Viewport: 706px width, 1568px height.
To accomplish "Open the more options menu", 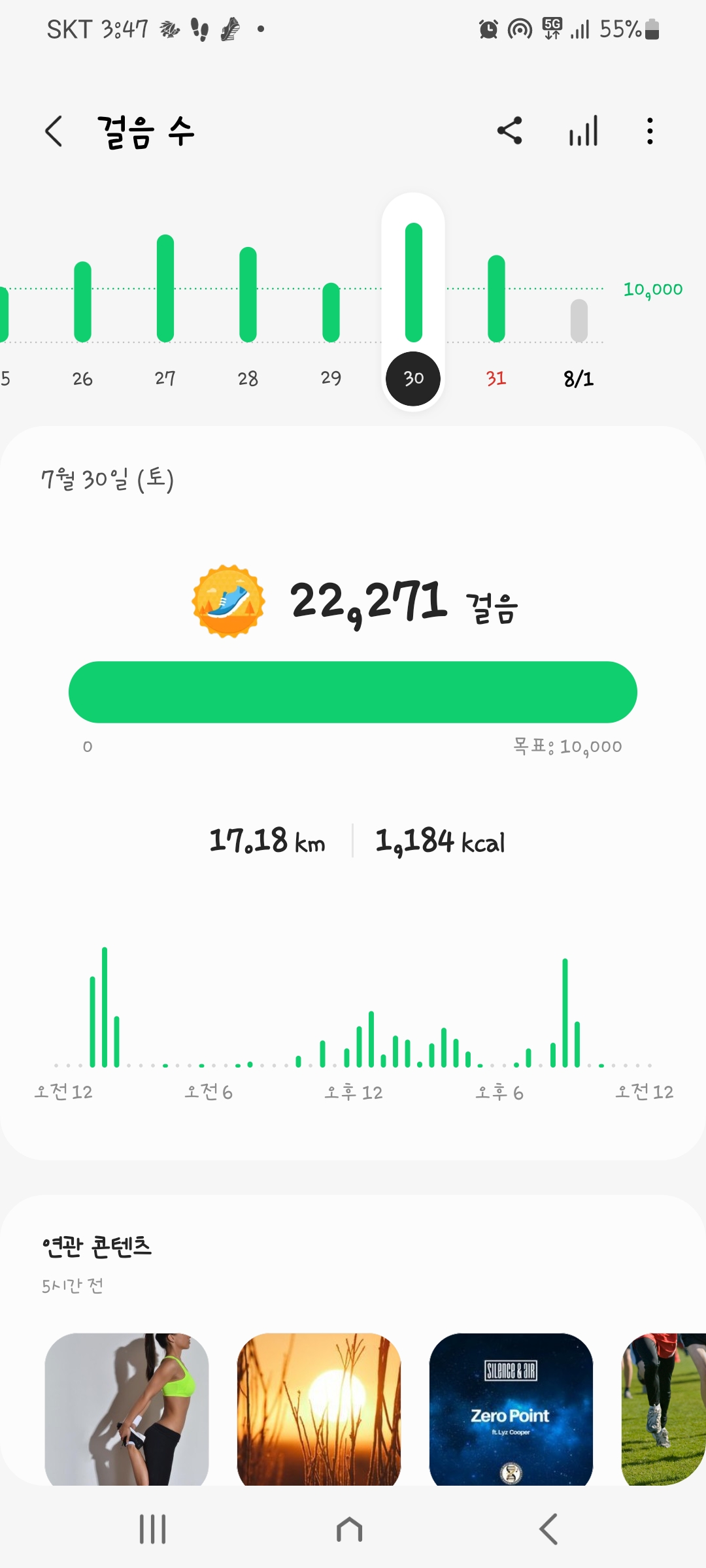I will pyautogui.click(x=649, y=131).
